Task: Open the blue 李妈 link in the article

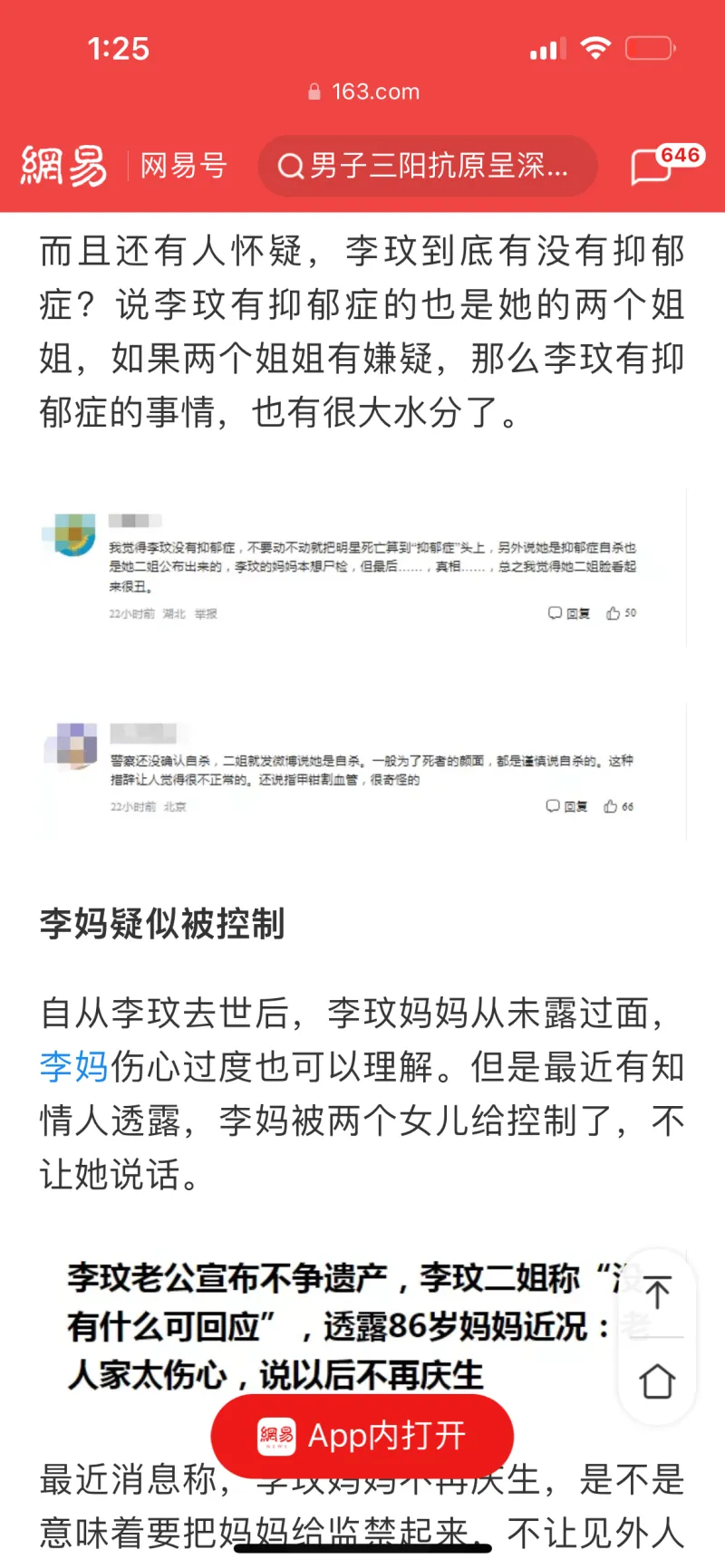Action: coord(73,1067)
